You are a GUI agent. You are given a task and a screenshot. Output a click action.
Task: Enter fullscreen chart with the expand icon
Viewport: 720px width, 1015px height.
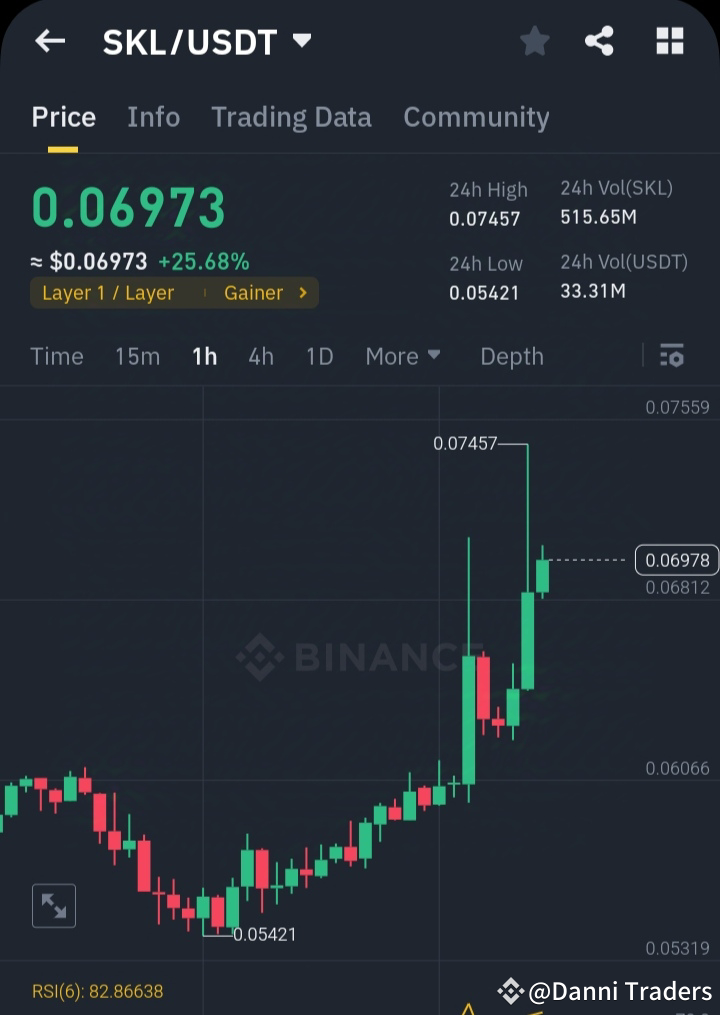tap(54, 905)
